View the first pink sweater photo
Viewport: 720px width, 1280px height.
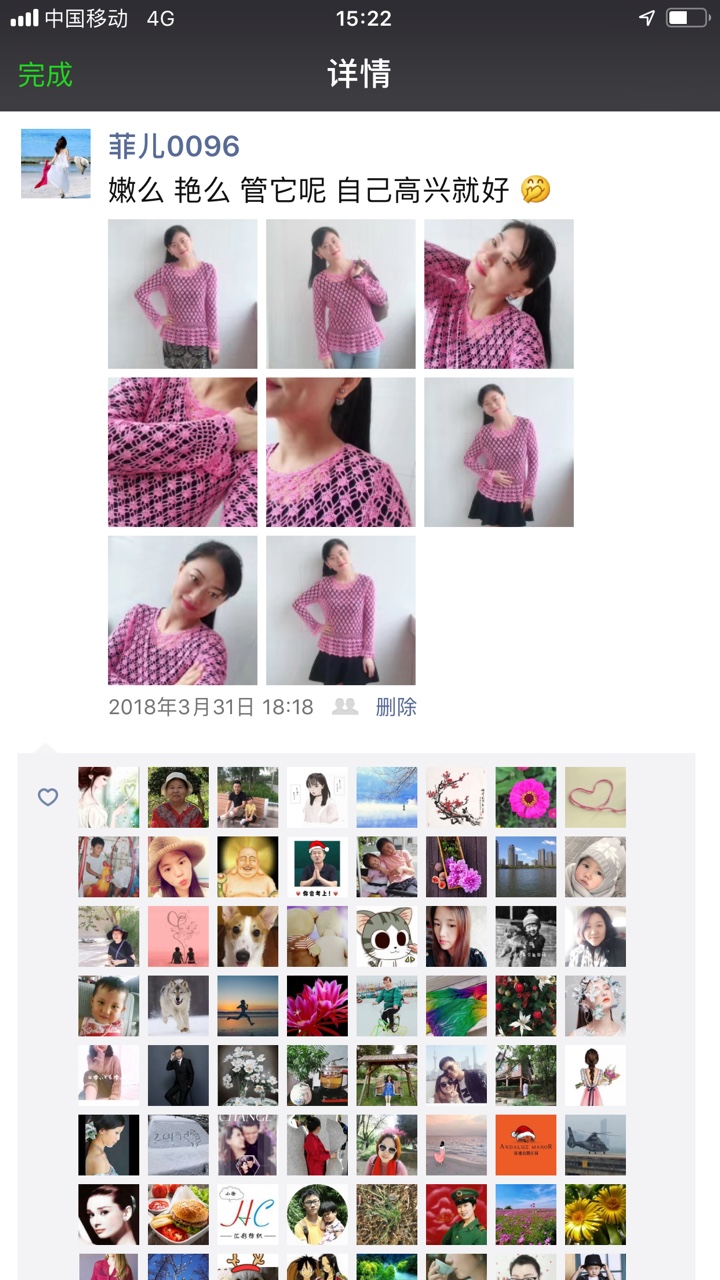[x=182, y=294]
